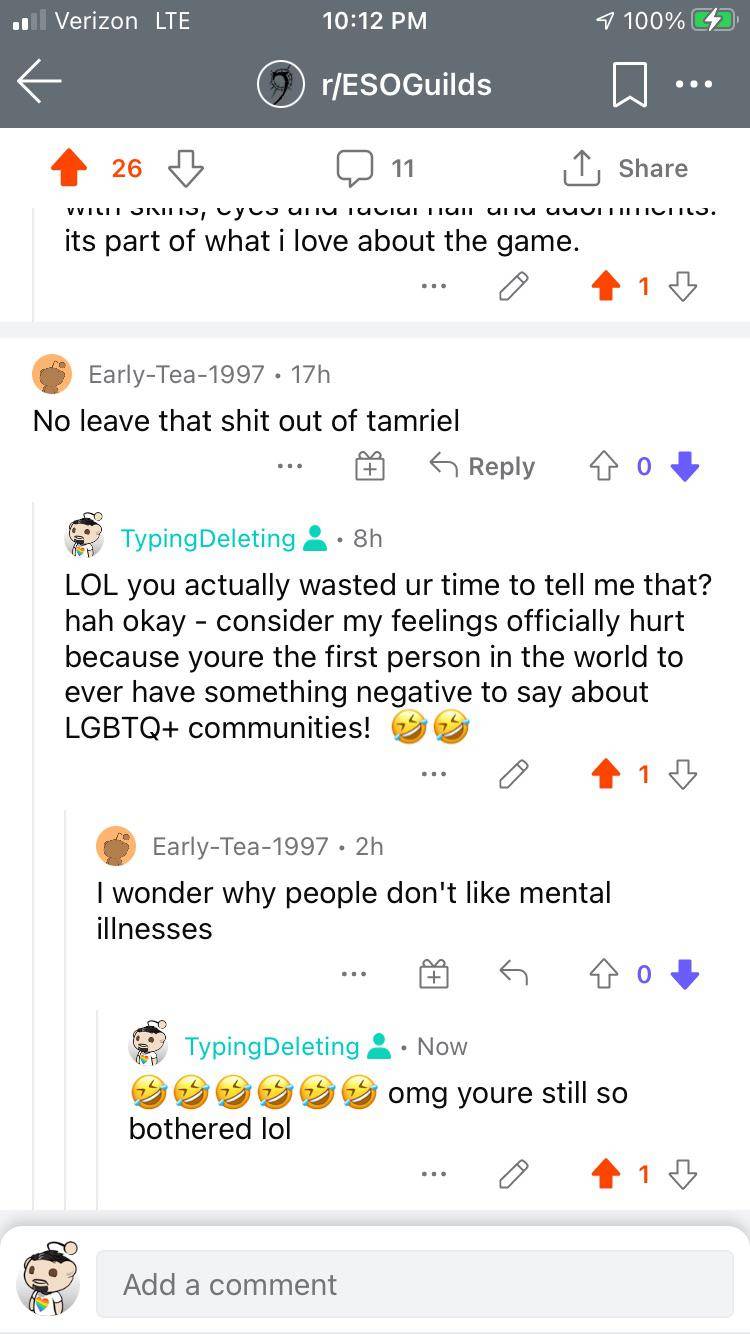Image resolution: width=750 pixels, height=1334 pixels.
Task: Give an award to Early-Tea-1997's comment
Action: click(x=369, y=465)
